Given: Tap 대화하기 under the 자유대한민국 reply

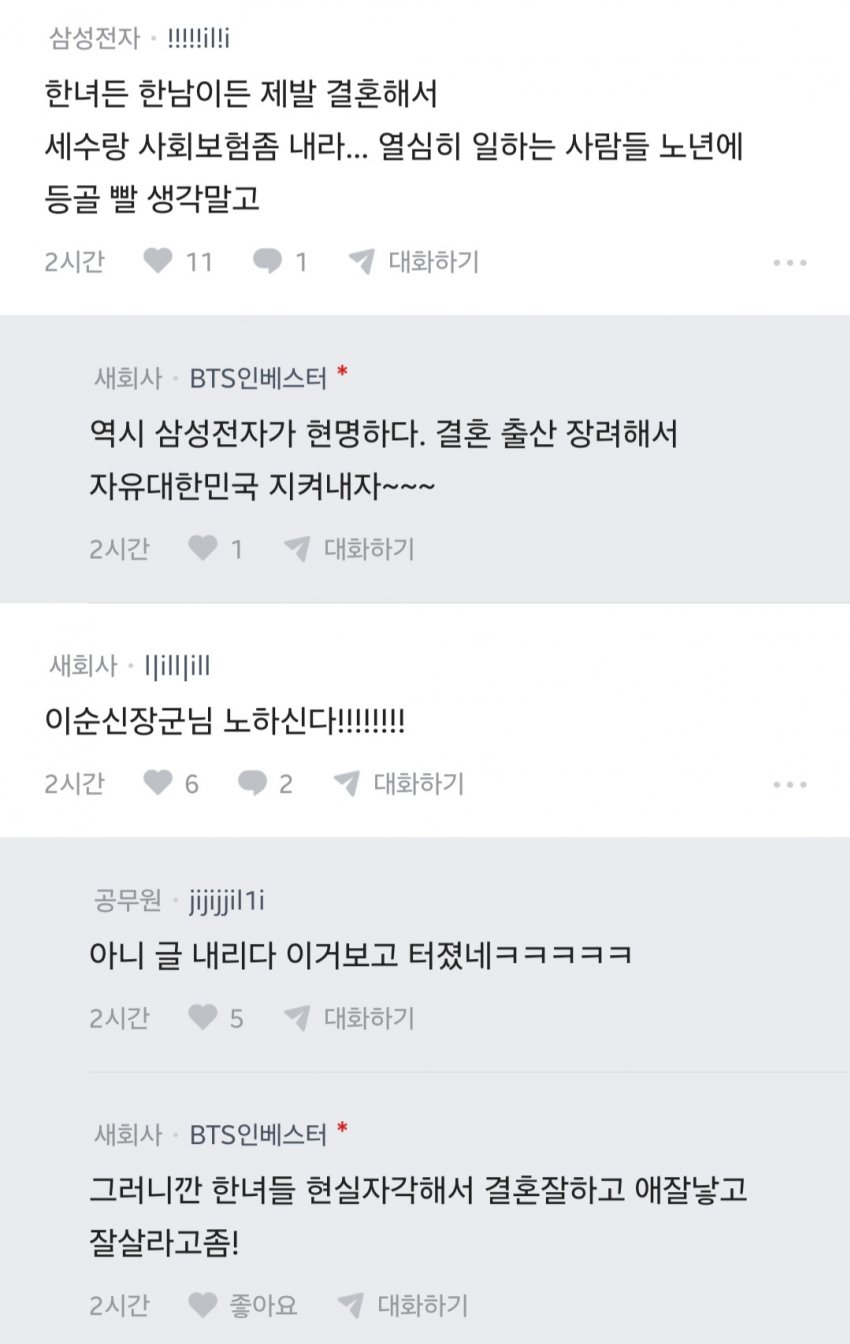Looking at the screenshot, I should (x=350, y=548).
